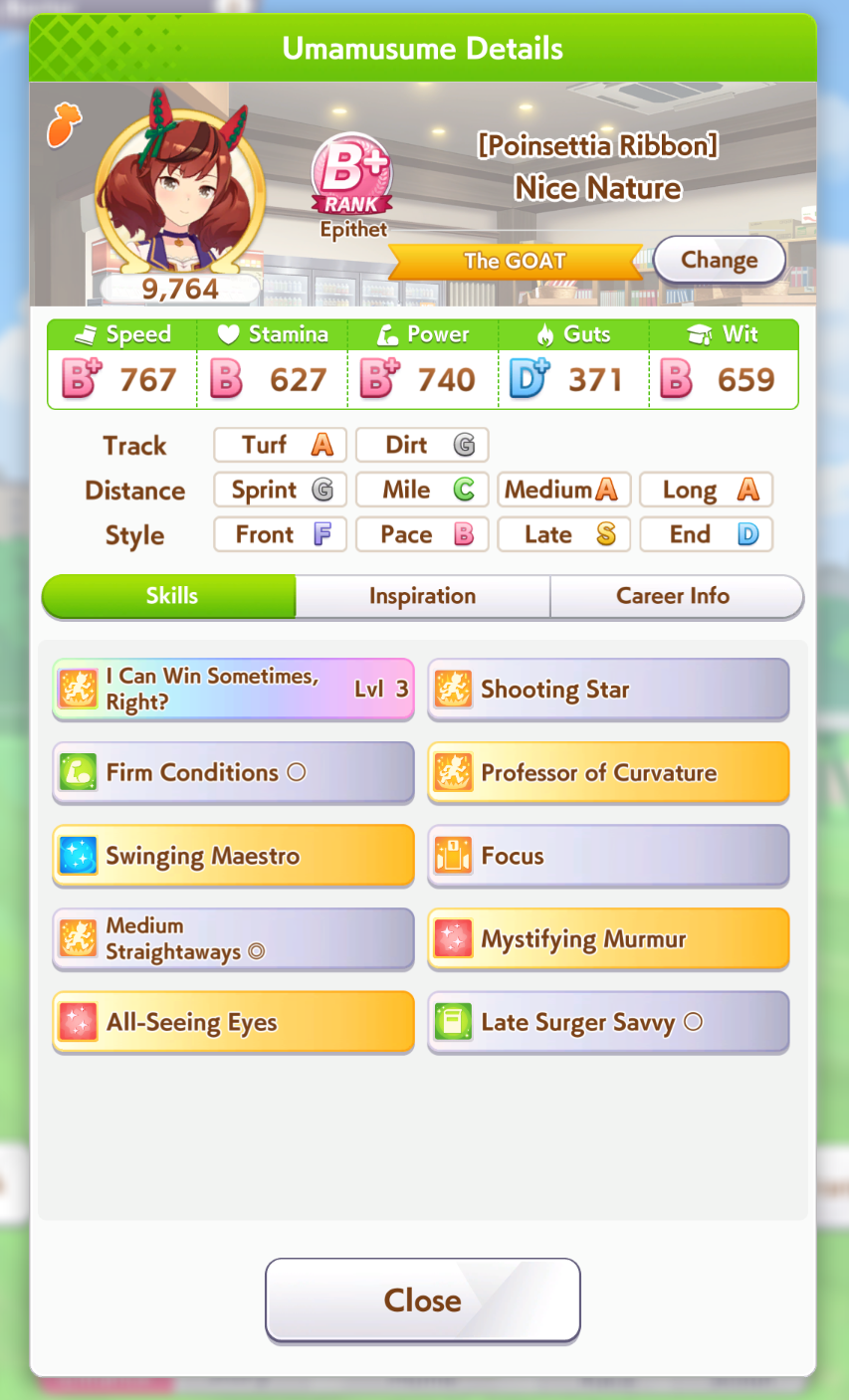Select the Skills tab
The height and width of the screenshot is (1400, 849).
169,596
